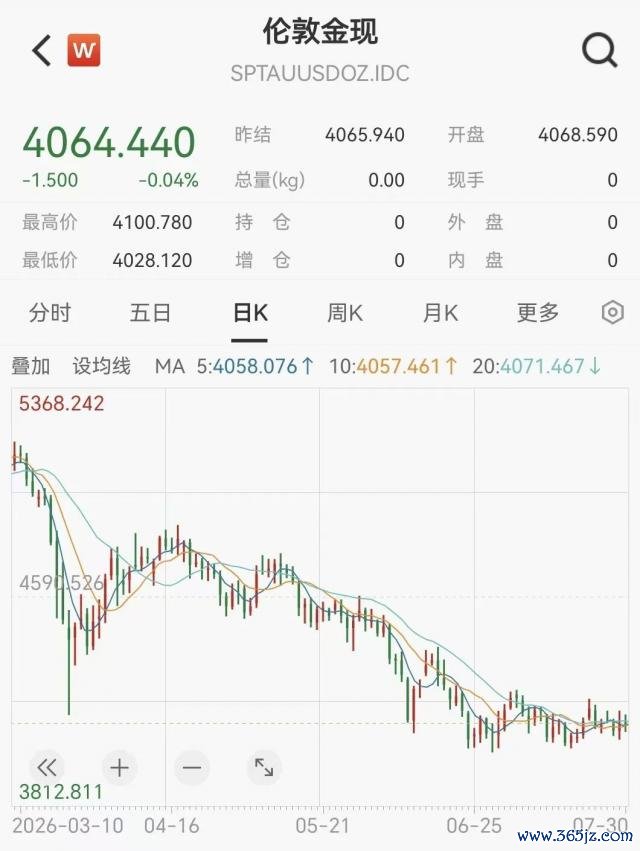Zoom out the chart with minus button
Screen dimensions: 640x851
(x=192, y=767)
